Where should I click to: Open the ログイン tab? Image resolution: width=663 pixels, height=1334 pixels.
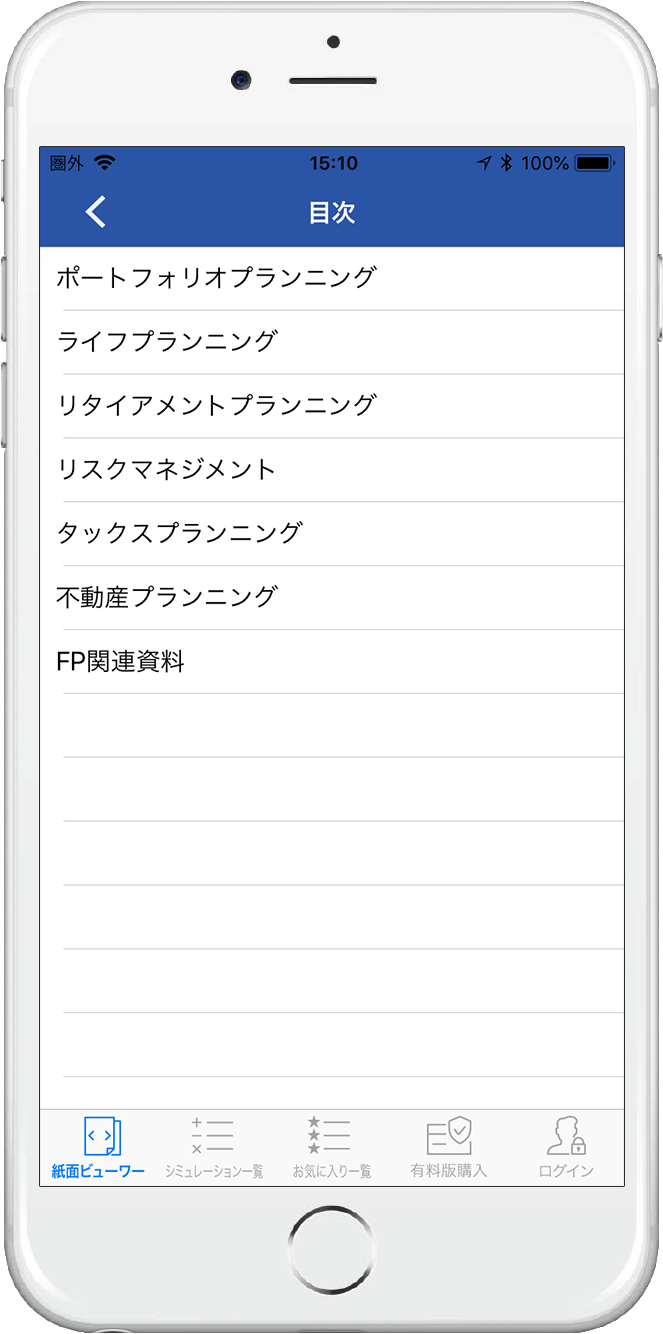coord(565,1148)
